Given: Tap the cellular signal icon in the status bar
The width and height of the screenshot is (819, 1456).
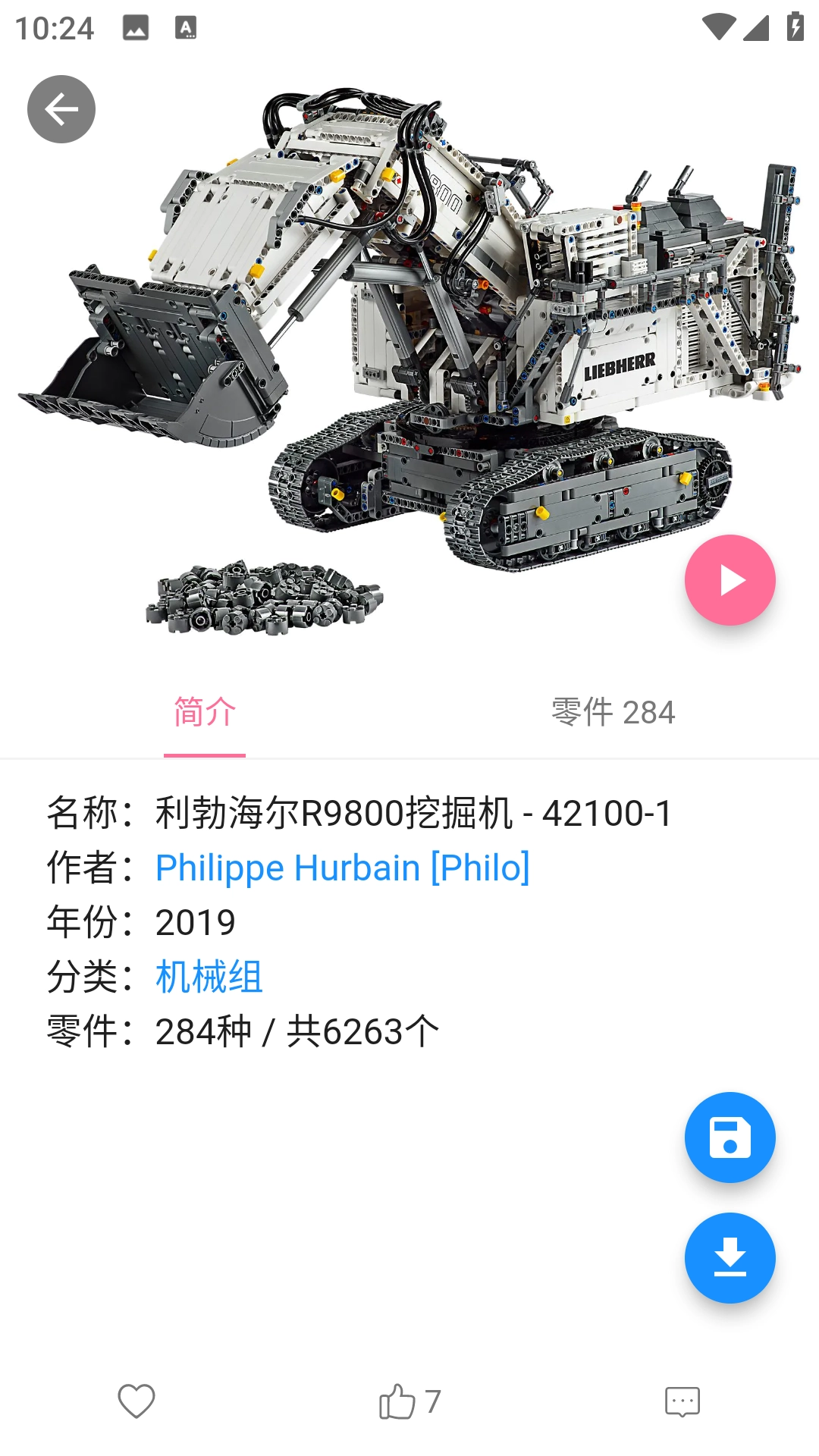Looking at the screenshot, I should pos(755,28).
